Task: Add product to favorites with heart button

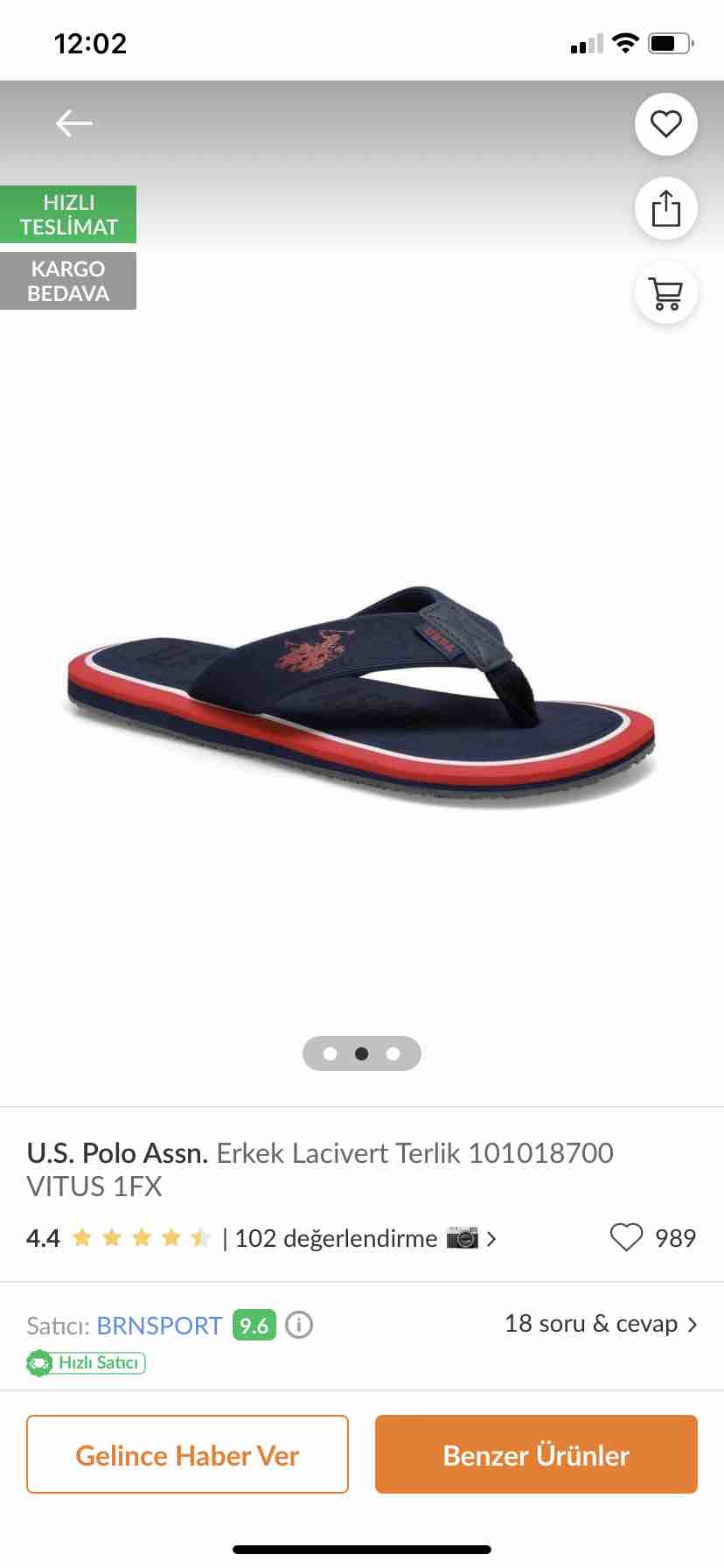Action: [x=665, y=124]
